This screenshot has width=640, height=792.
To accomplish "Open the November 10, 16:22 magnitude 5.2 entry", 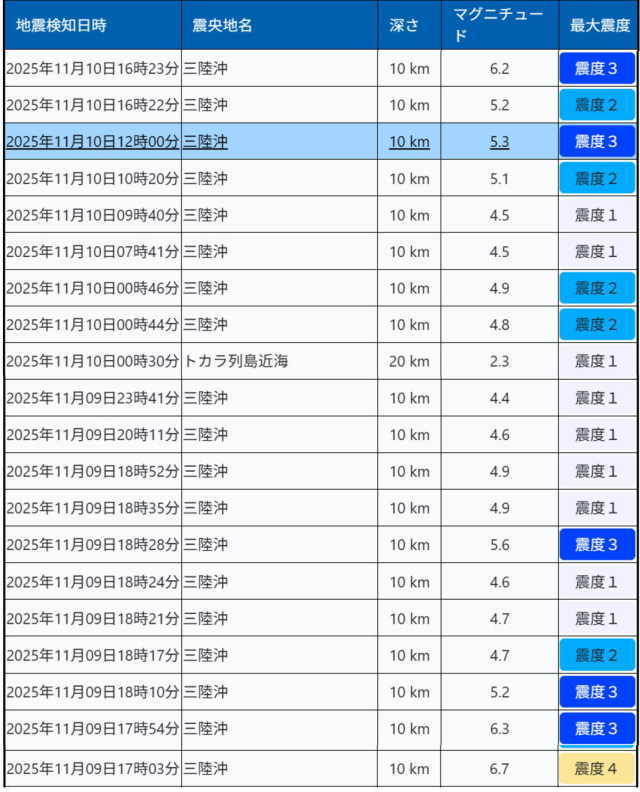I will [x=92, y=105].
